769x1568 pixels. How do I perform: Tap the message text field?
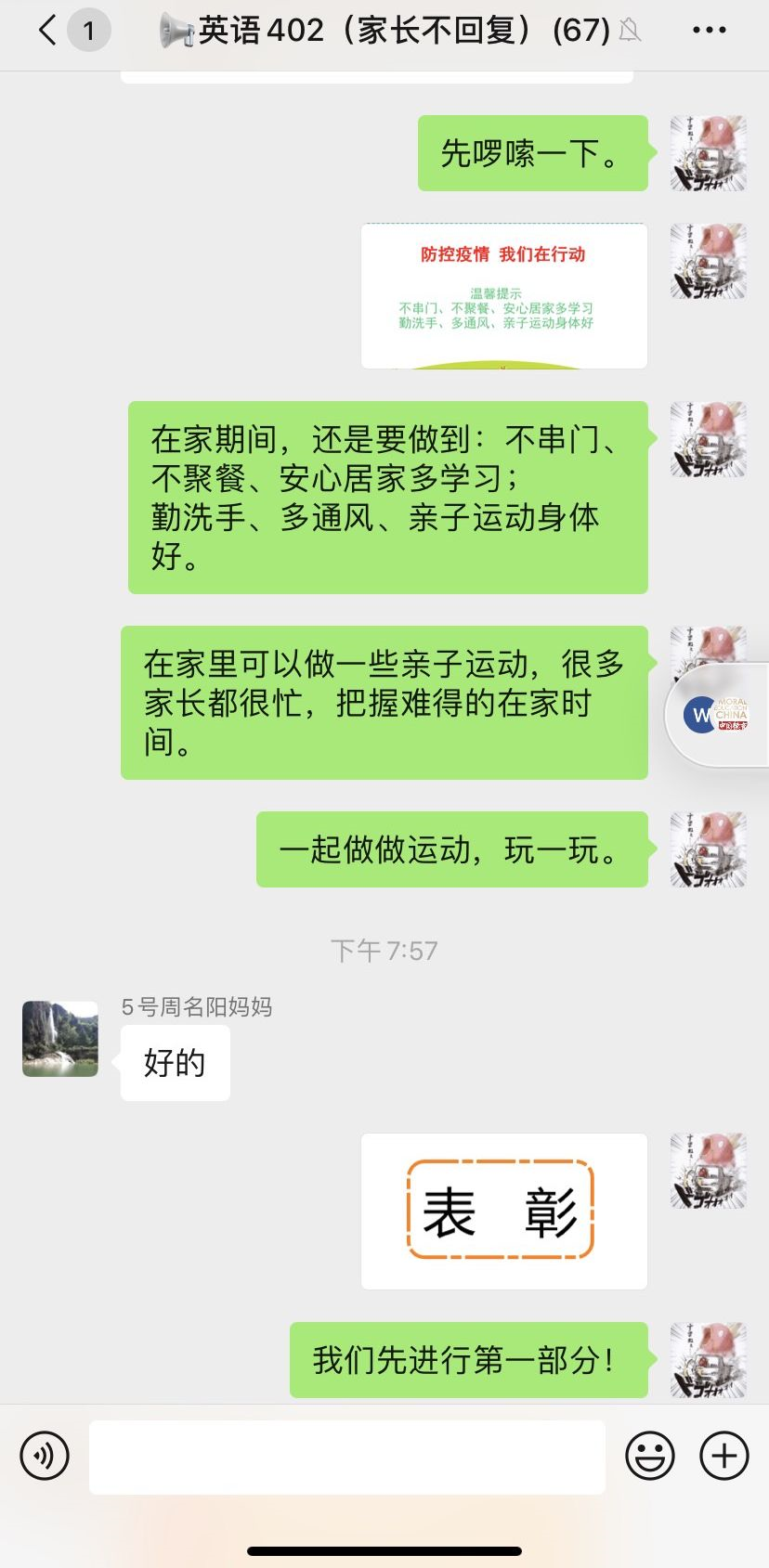point(346,1456)
